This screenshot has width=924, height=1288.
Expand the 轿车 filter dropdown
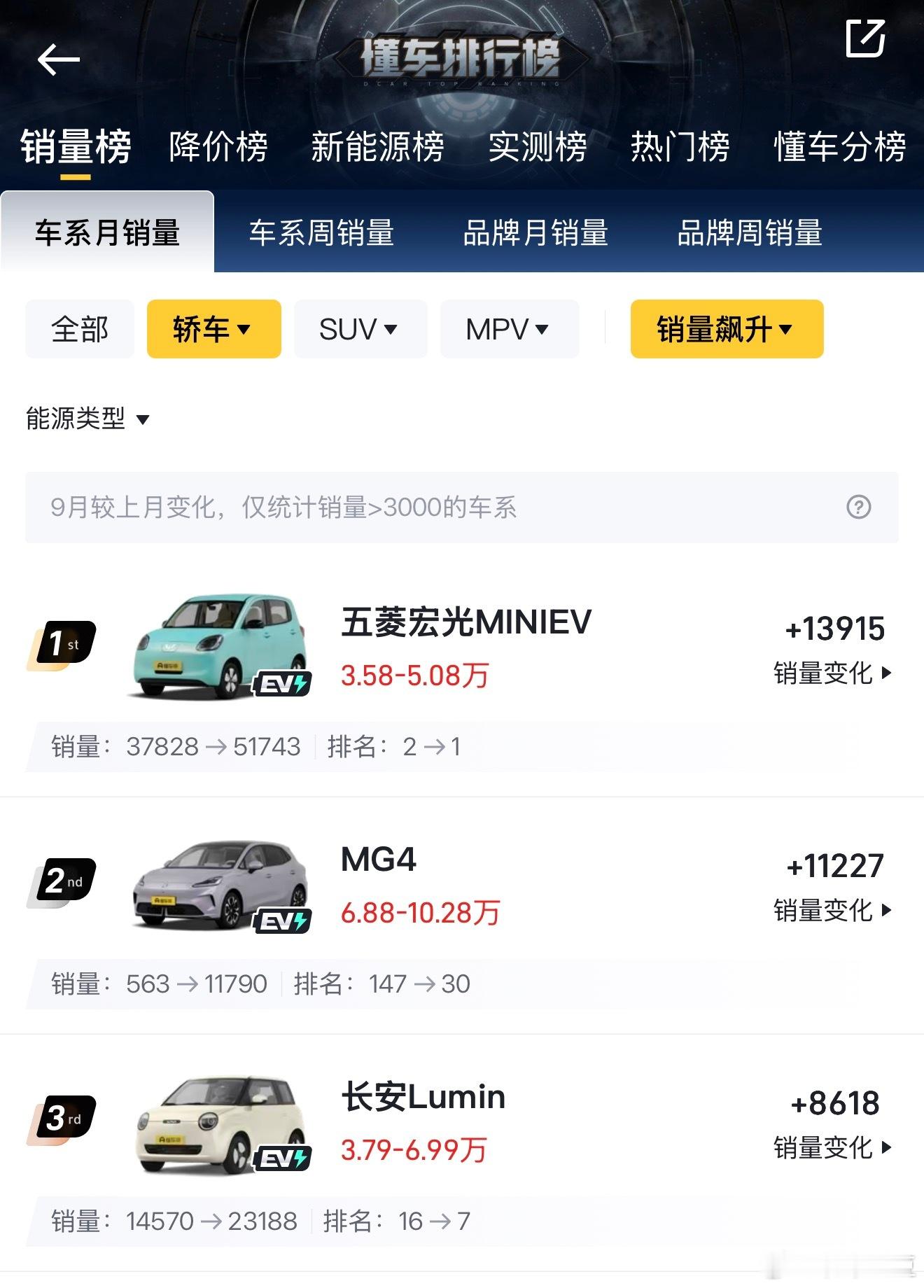pos(213,329)
